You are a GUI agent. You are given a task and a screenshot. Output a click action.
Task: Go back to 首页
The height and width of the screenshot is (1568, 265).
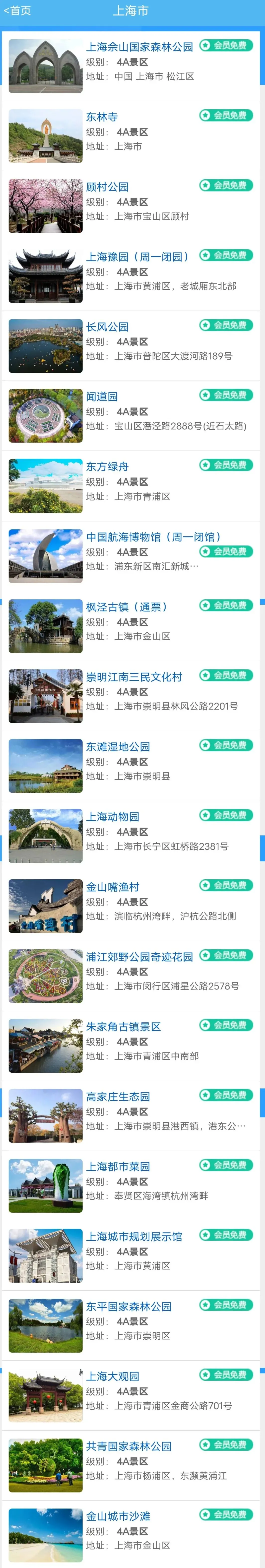[x=17, y=11]
